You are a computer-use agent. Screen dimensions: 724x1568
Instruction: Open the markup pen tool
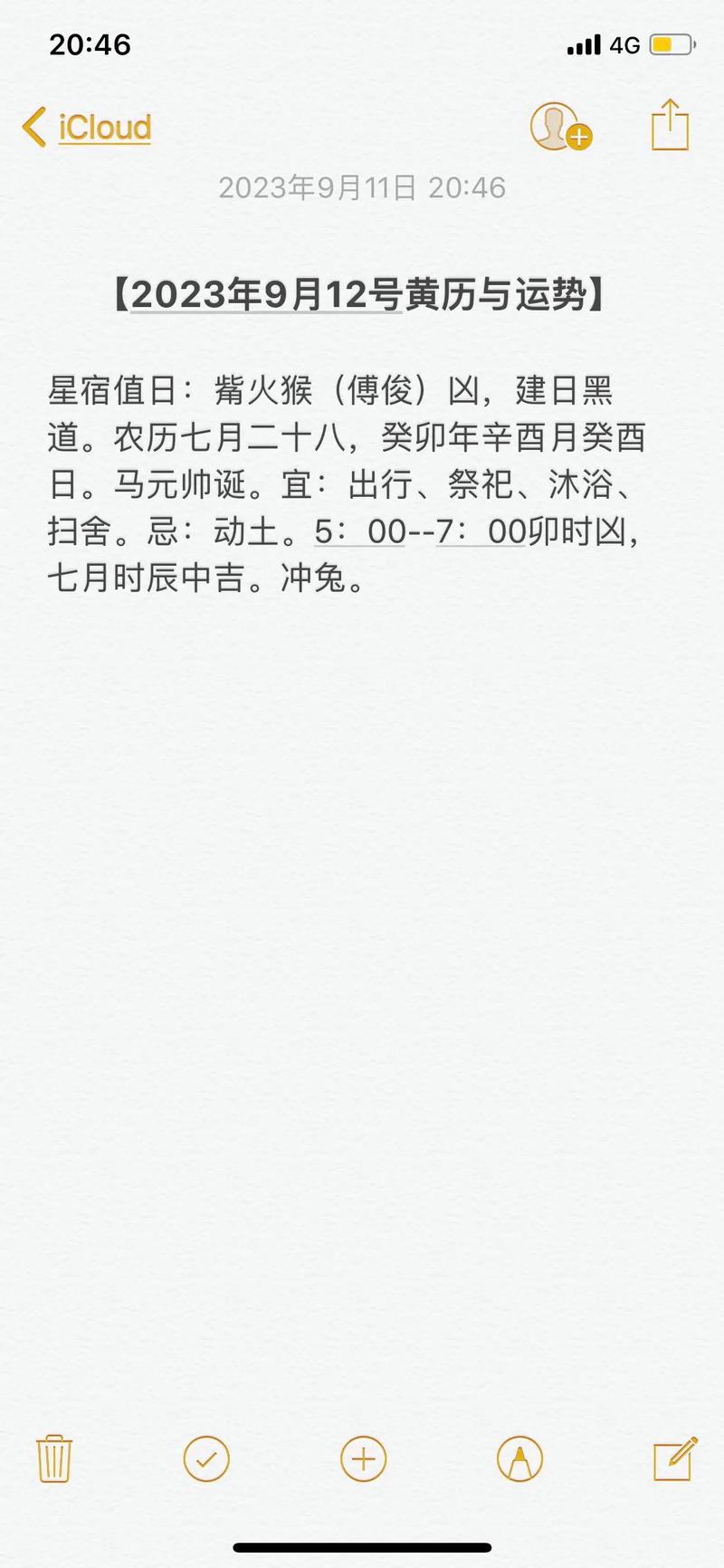519,1458
